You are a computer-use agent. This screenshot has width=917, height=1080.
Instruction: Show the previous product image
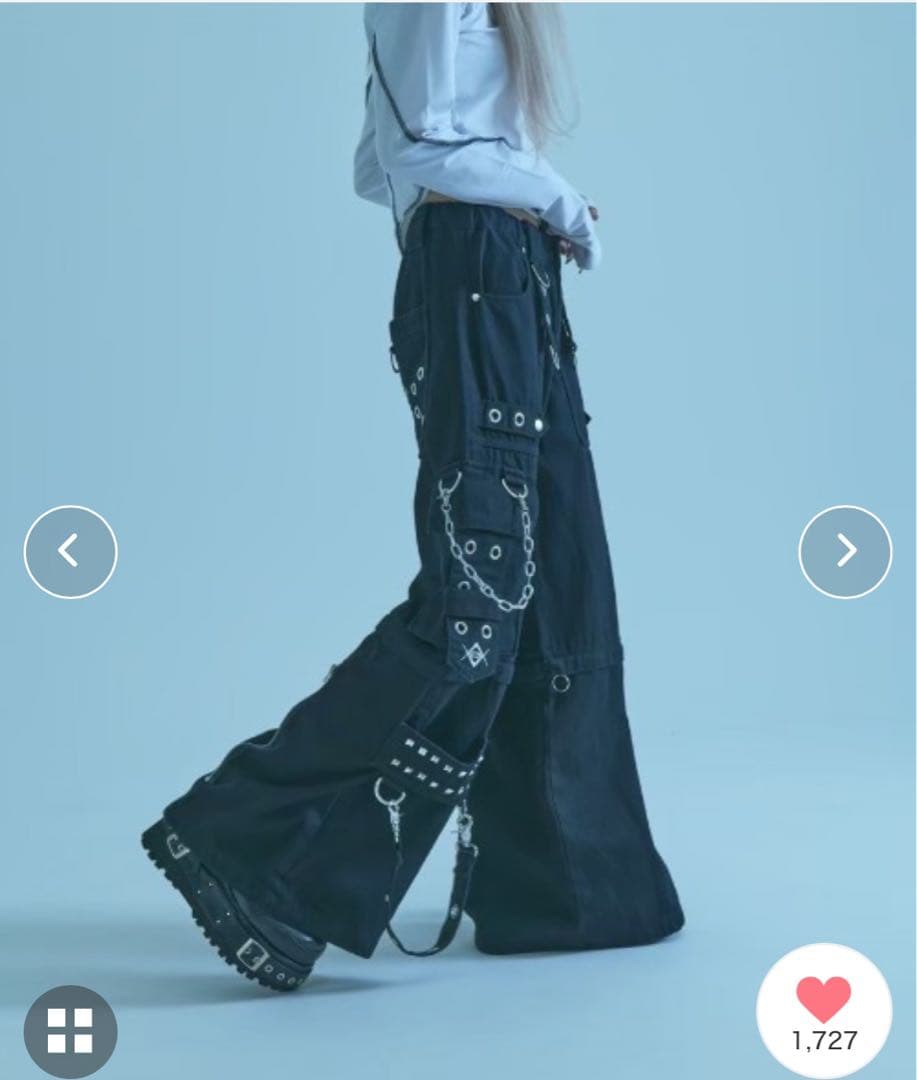tap(70, 551)
